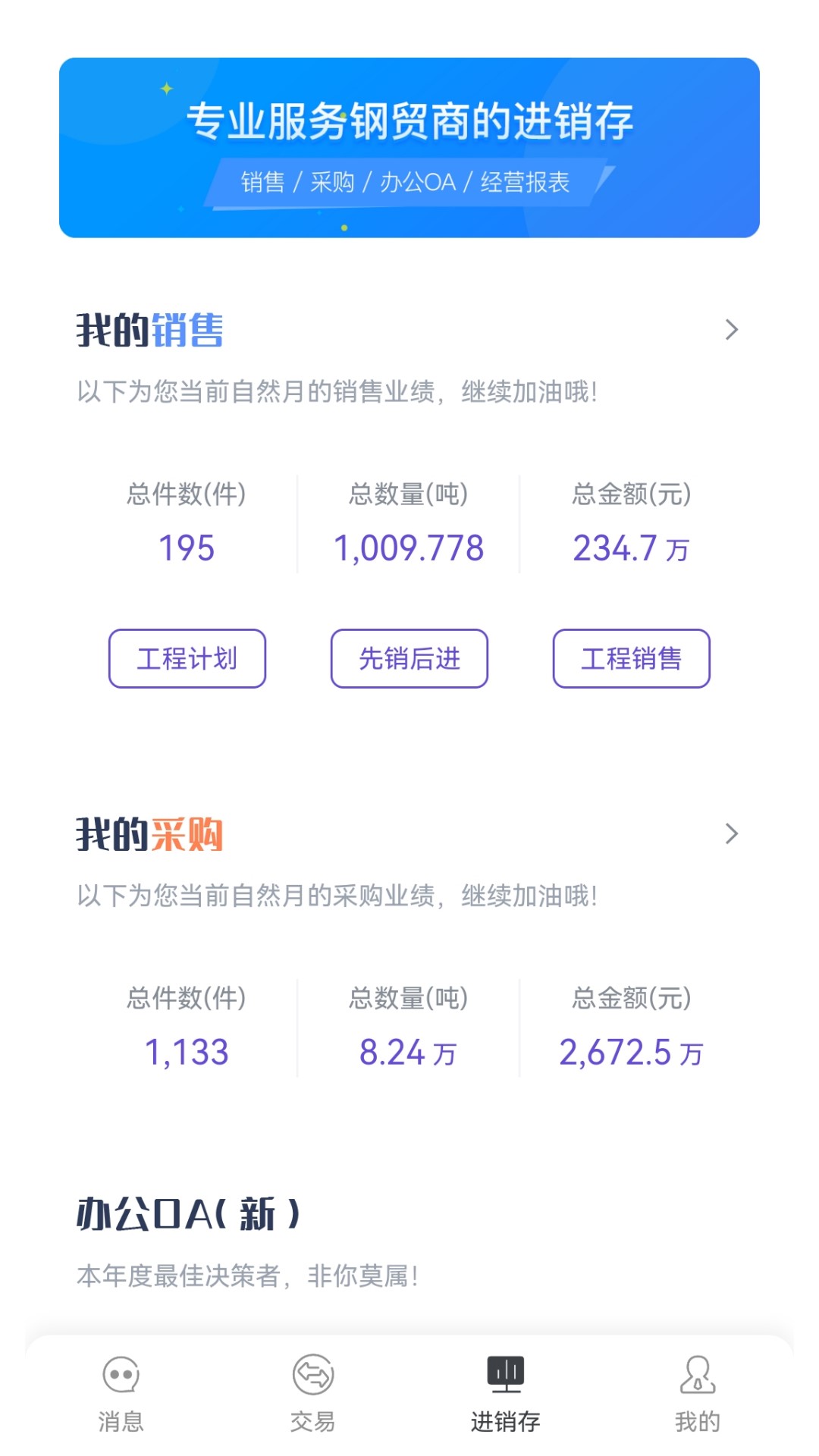Select the 工程销售 button

pos(632,659)
